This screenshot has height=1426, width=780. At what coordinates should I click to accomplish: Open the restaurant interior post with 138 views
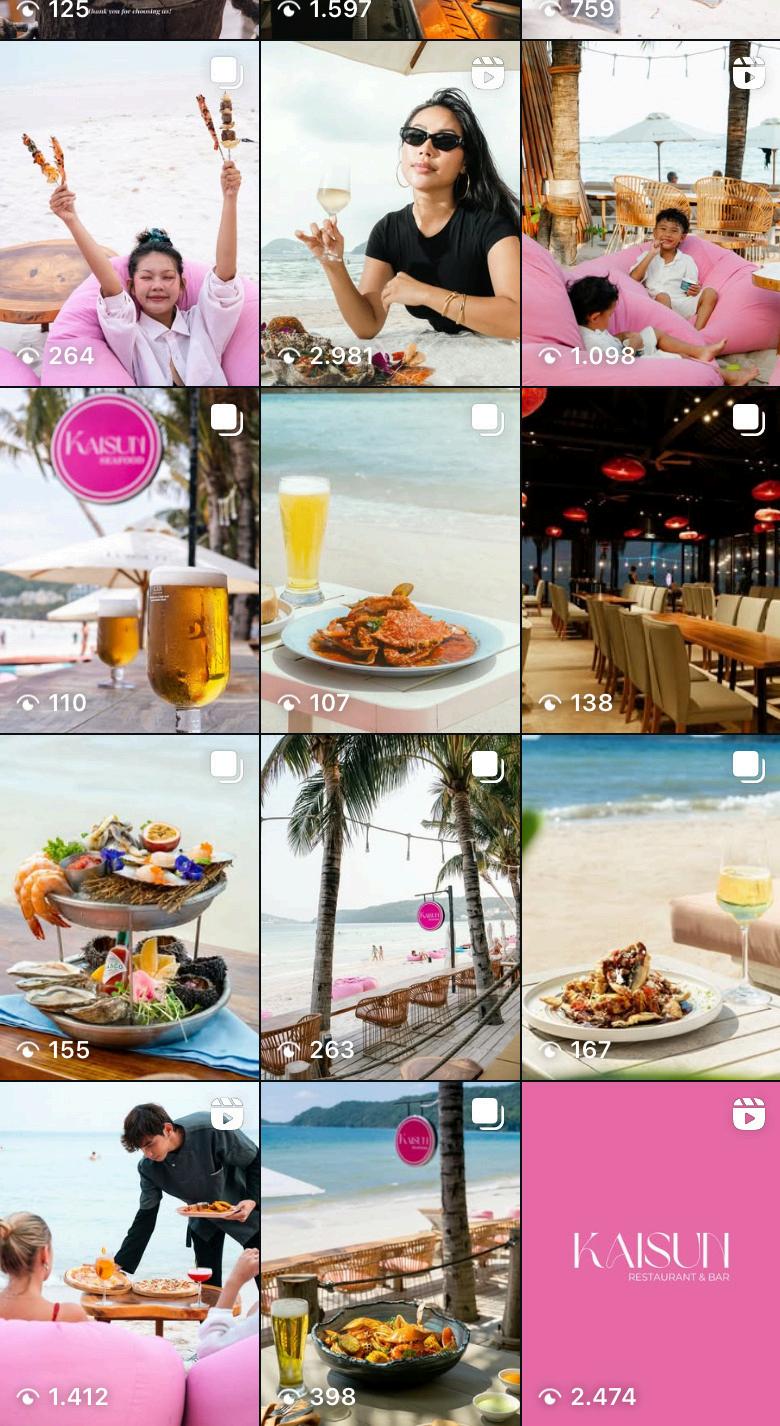pyautogui.click(x=651, y=560)
